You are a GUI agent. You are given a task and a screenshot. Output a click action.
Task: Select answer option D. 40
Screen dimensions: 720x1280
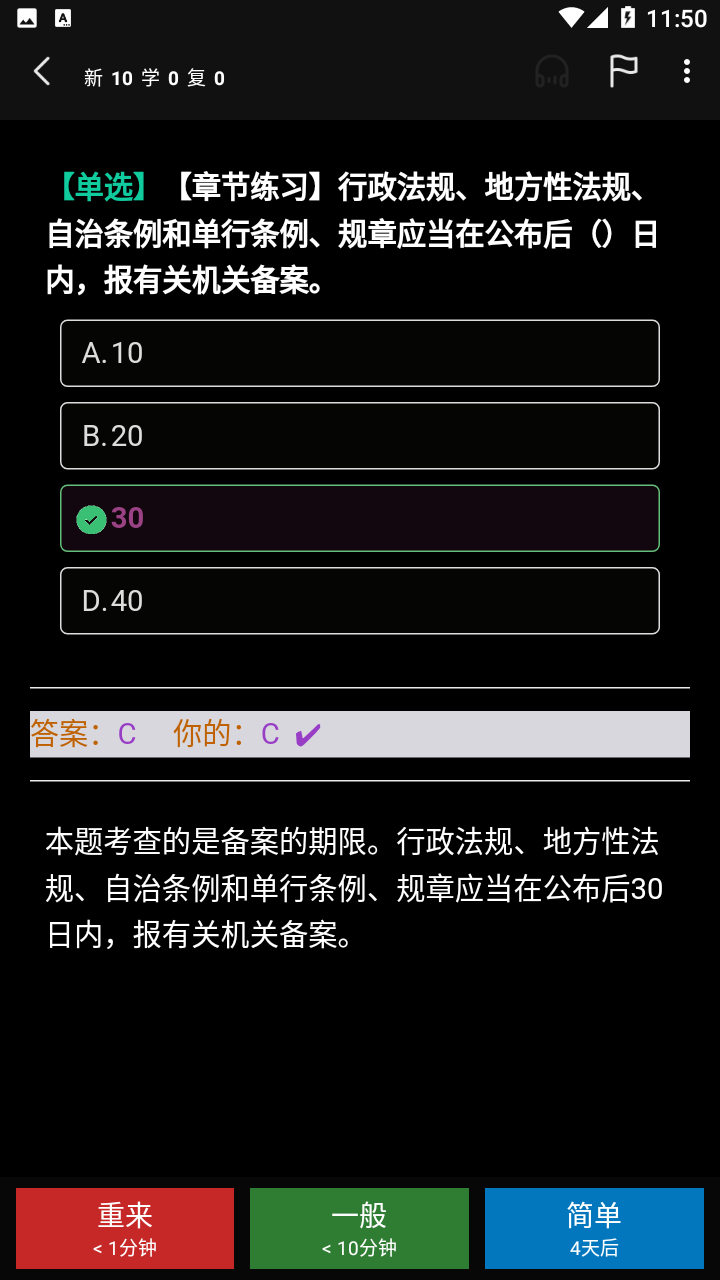click(x=360, y=601)
